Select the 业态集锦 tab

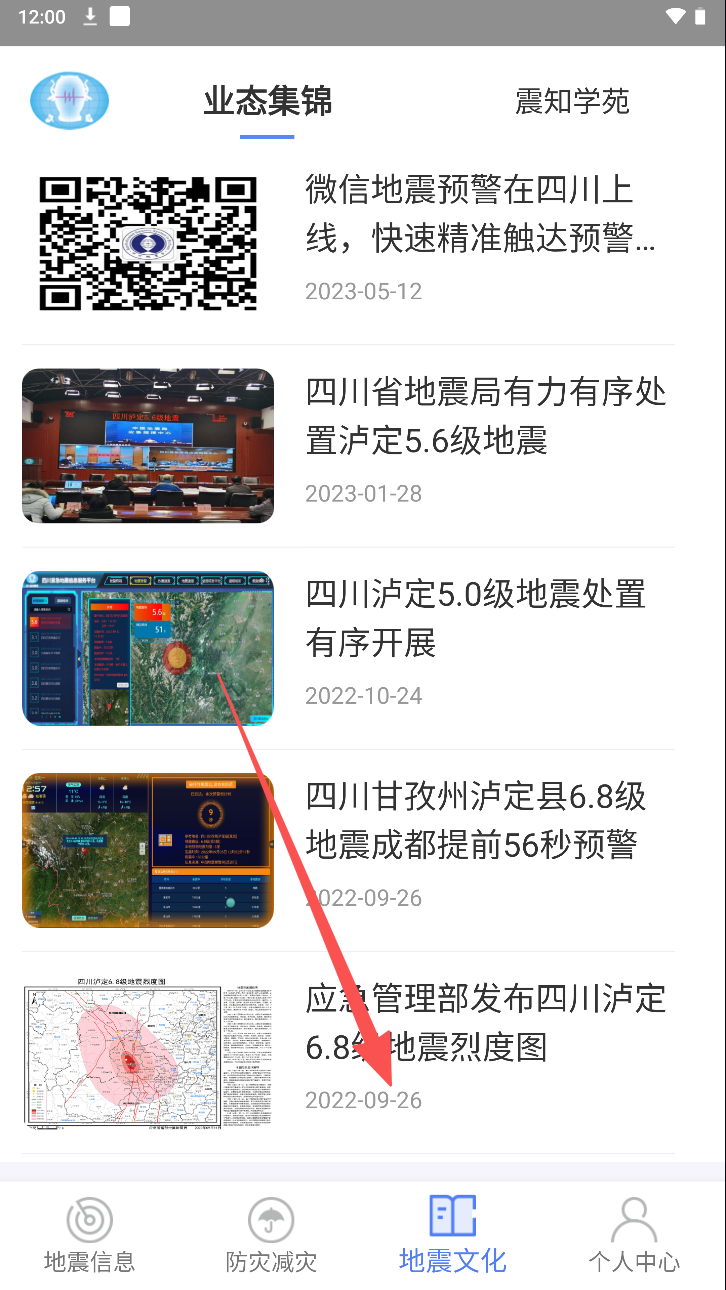[267, 101]
